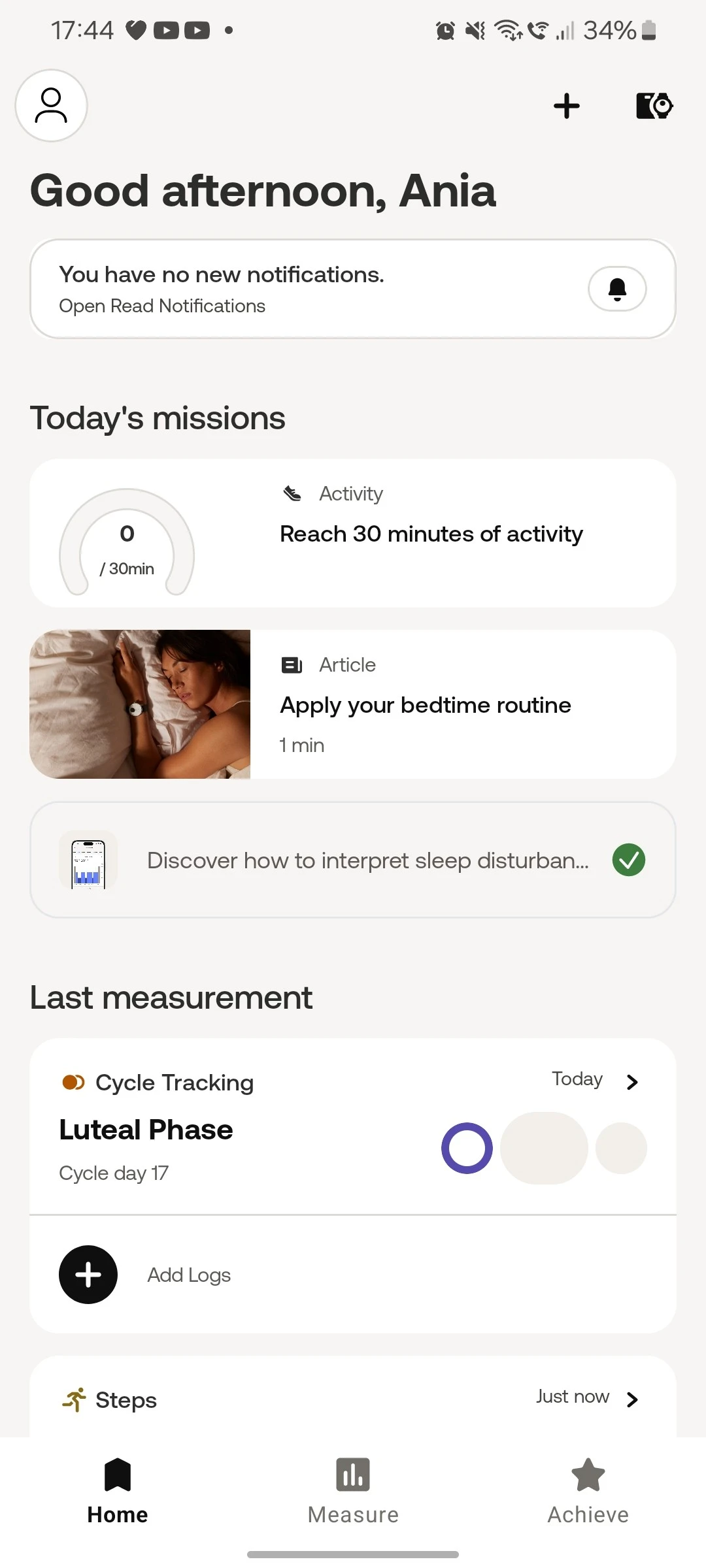This screenshot has height=1568, width=706.
Task: Open the Steps measurement card
Action: pyautogui.click(x=353, y=1399)
